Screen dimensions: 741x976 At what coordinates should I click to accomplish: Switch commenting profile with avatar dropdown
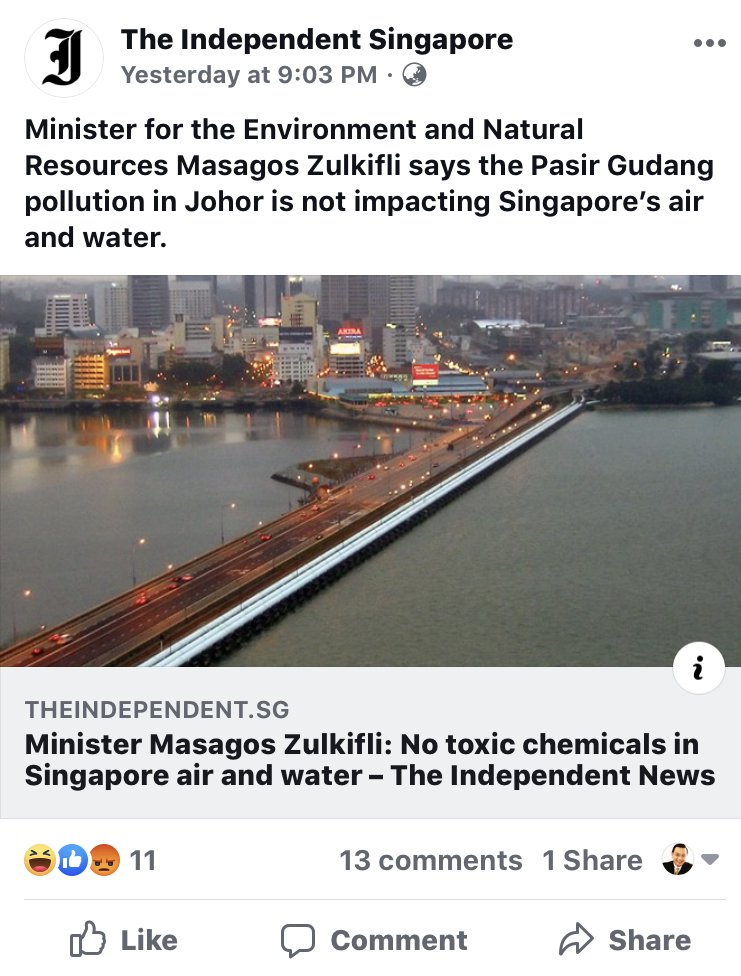click(x=690, y=860)
